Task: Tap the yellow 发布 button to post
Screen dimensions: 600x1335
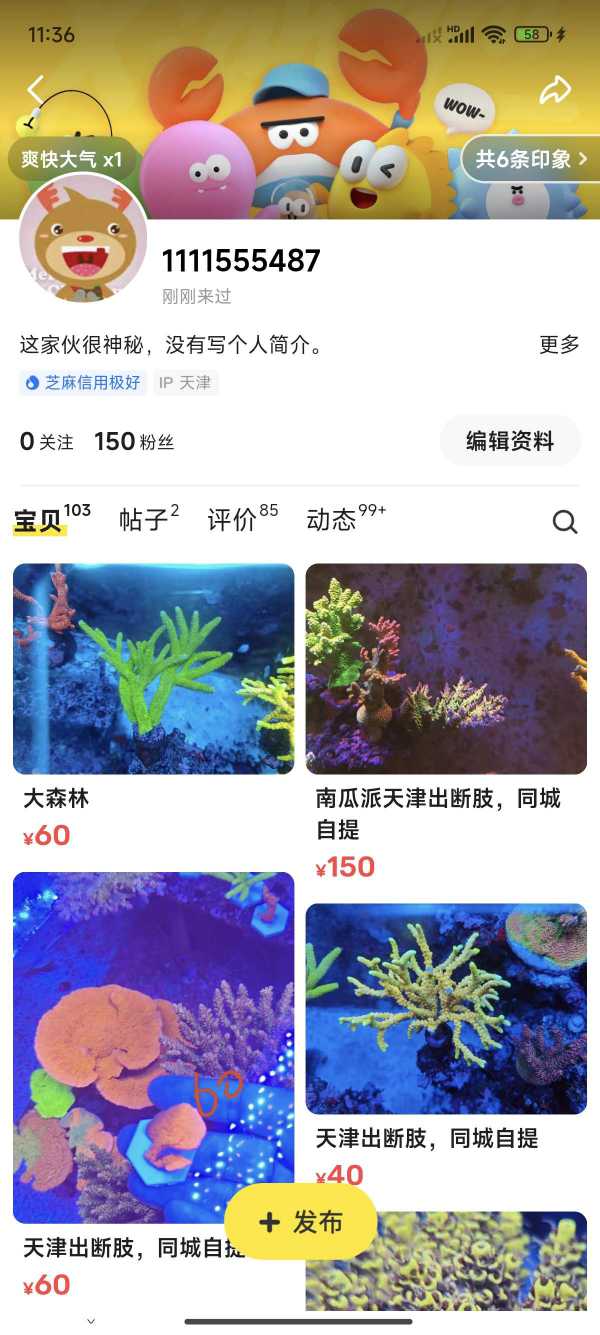Action: [300, 1222]
